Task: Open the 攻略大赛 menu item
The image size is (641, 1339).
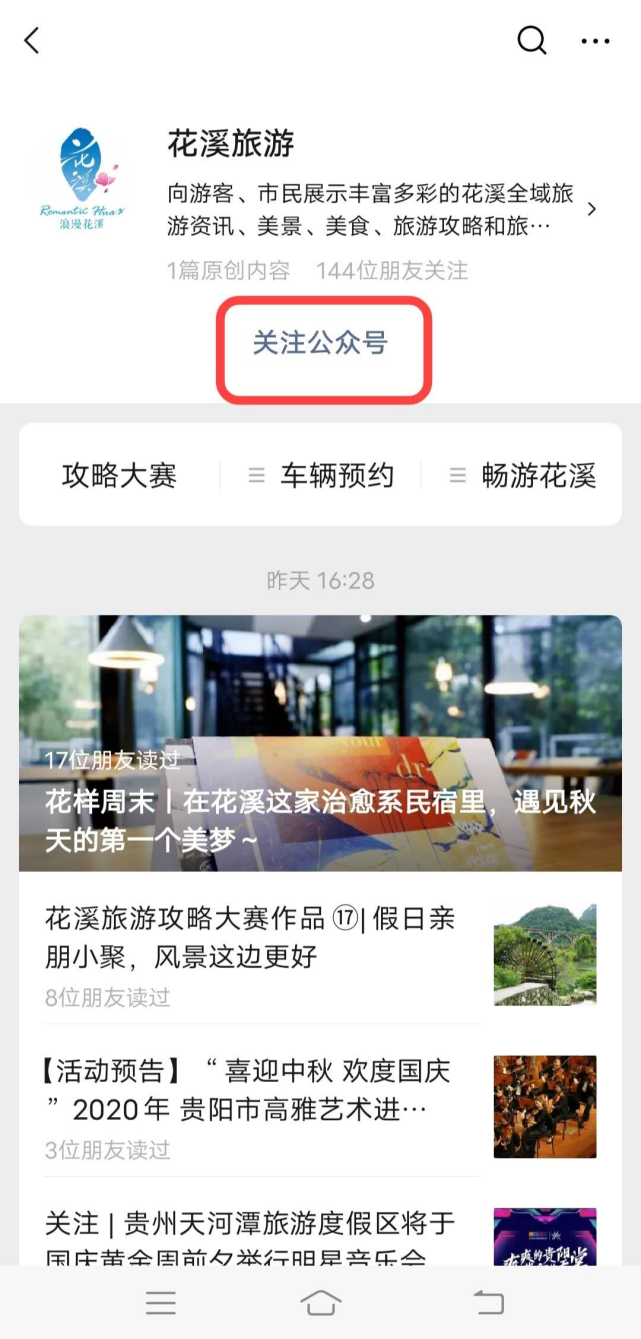Action: (119, 475)
